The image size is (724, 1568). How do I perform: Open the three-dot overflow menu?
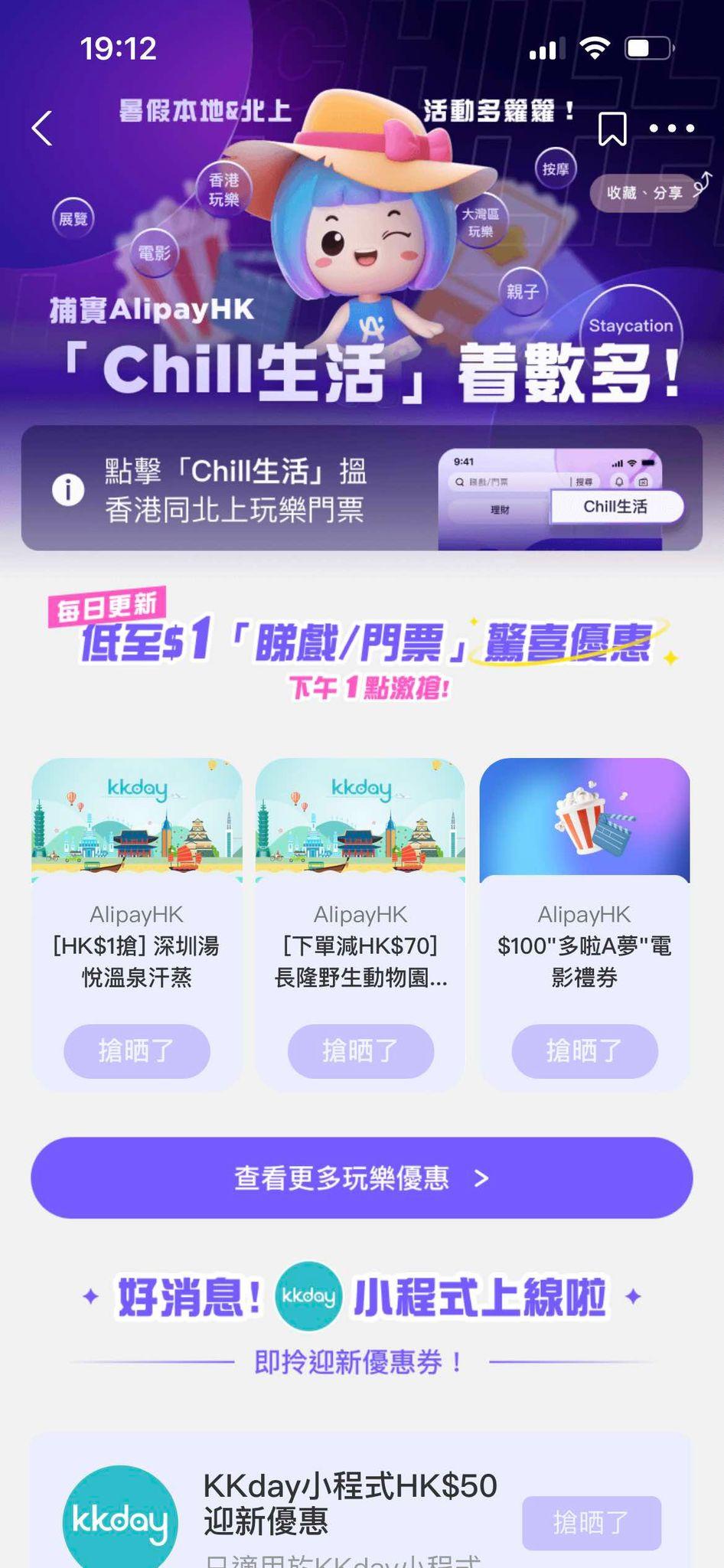(671, 128)
